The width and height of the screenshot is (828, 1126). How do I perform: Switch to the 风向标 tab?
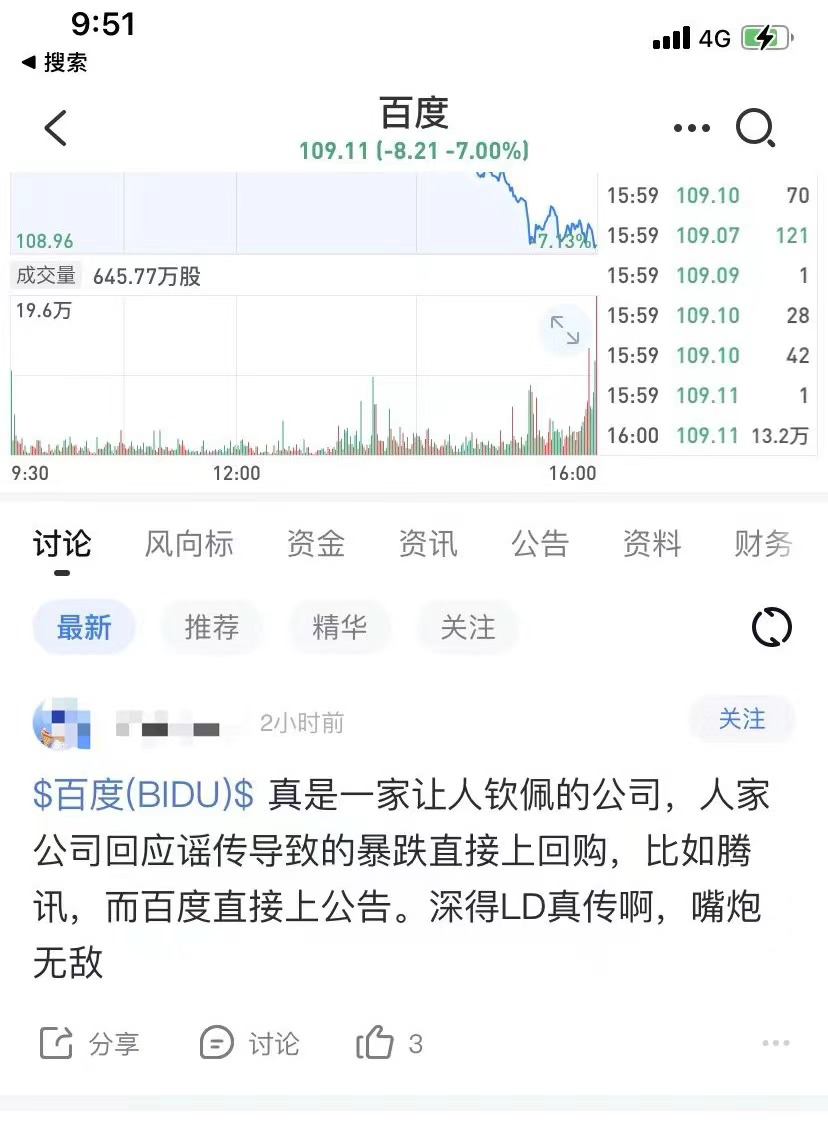click(x=189, y=544)
